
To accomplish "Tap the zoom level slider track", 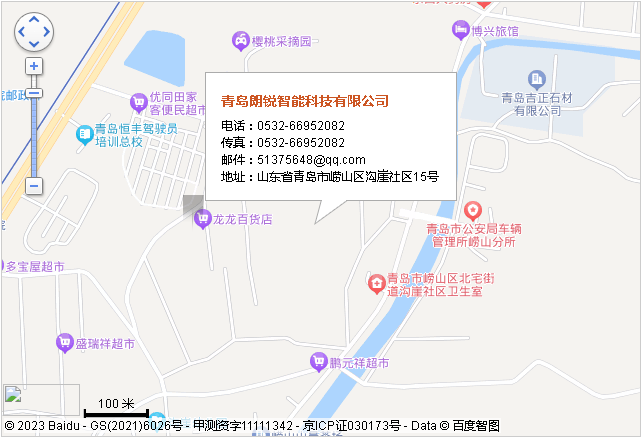I will point(34,140).
